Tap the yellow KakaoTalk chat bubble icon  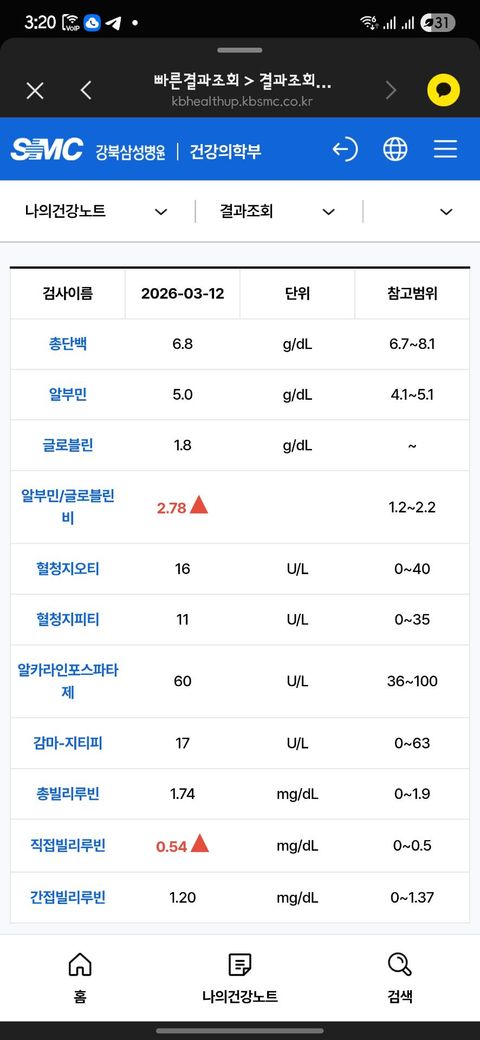coord(444,90)
